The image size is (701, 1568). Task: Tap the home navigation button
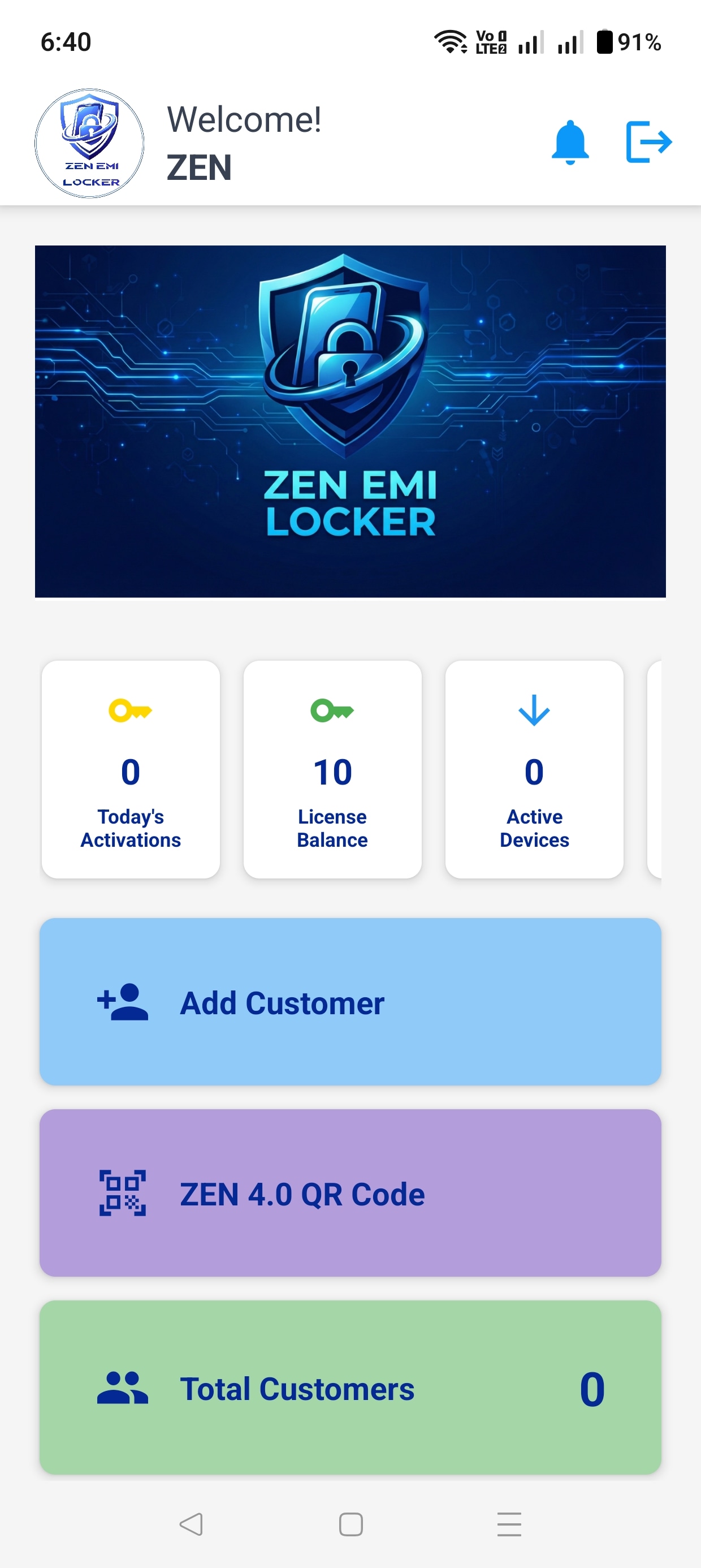[x=349, y=1526]
